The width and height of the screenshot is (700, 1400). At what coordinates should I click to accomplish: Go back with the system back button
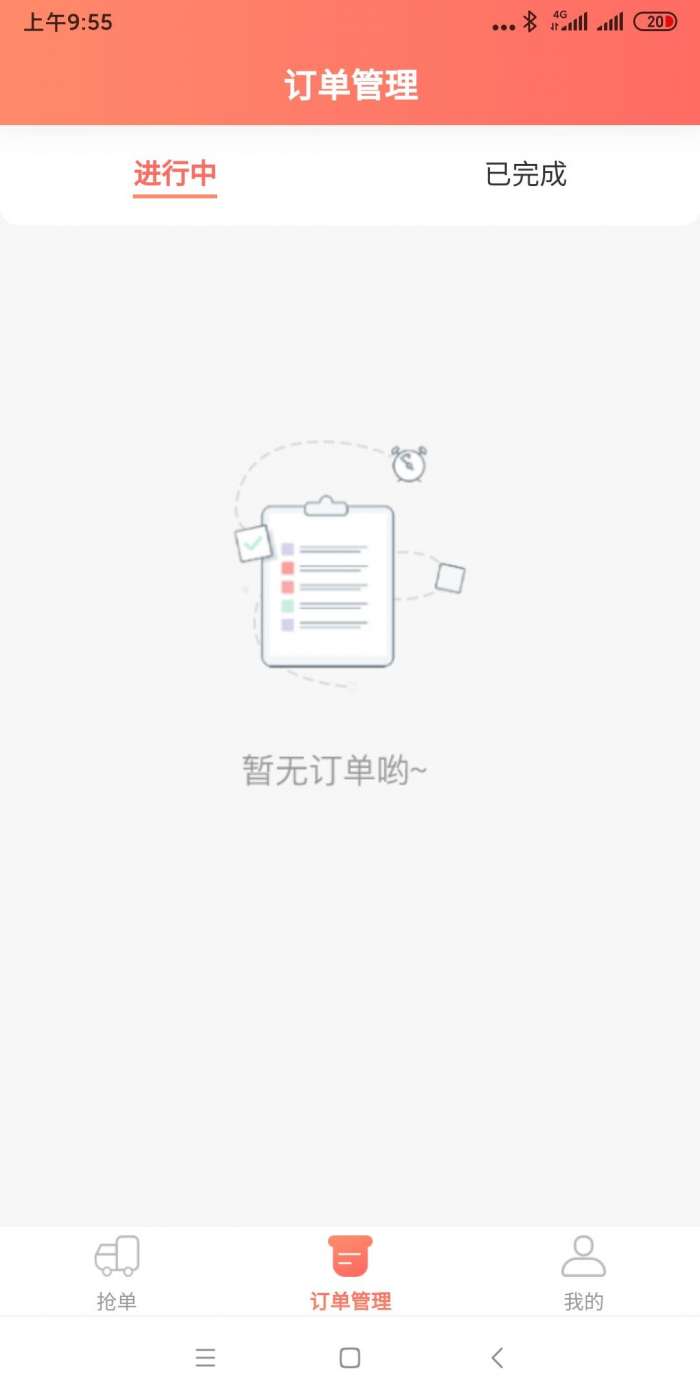coord(497,1357)
